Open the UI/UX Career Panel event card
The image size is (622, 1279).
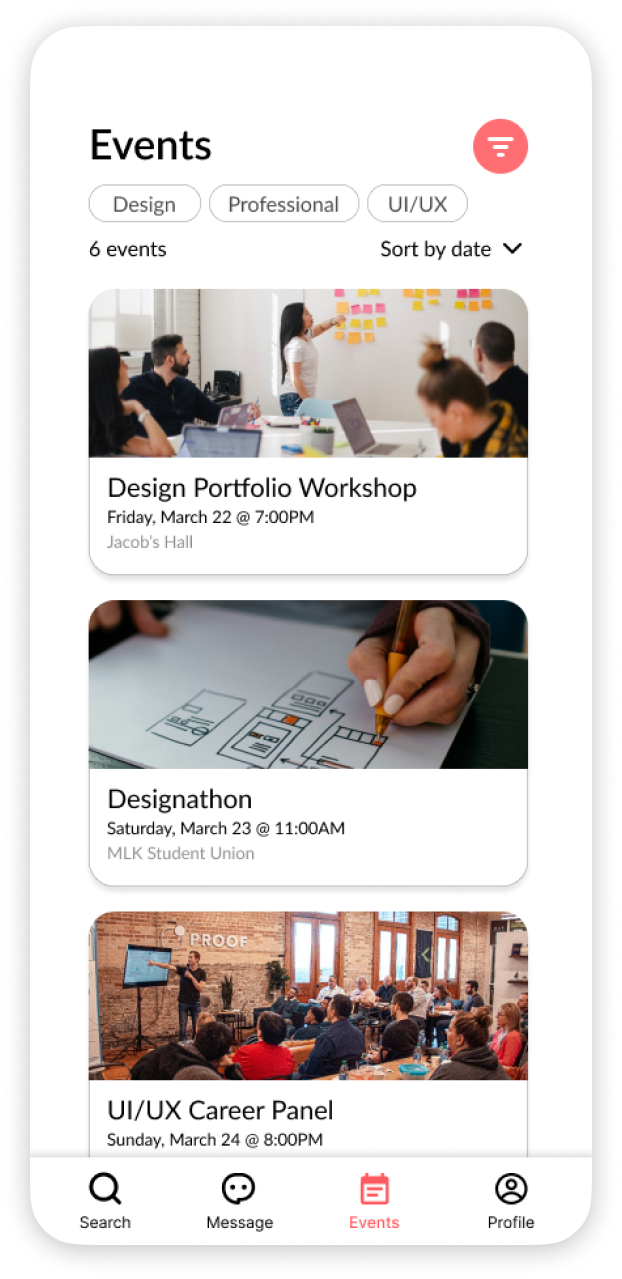point(308,1030)
